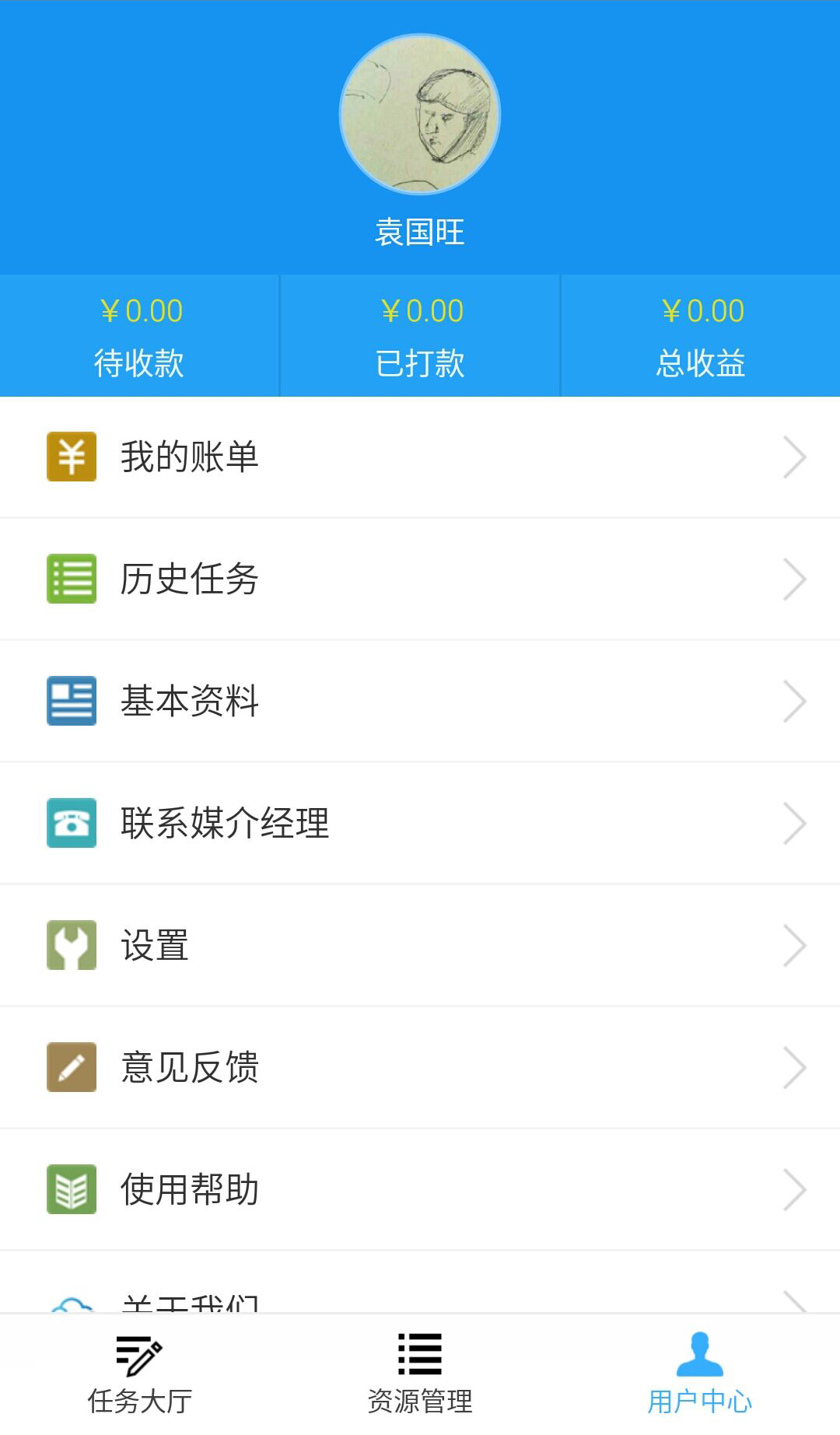The width and height of the screenshot is (840, 1435).
Task: Open 历史任务 task history
Action: (420, 579)
